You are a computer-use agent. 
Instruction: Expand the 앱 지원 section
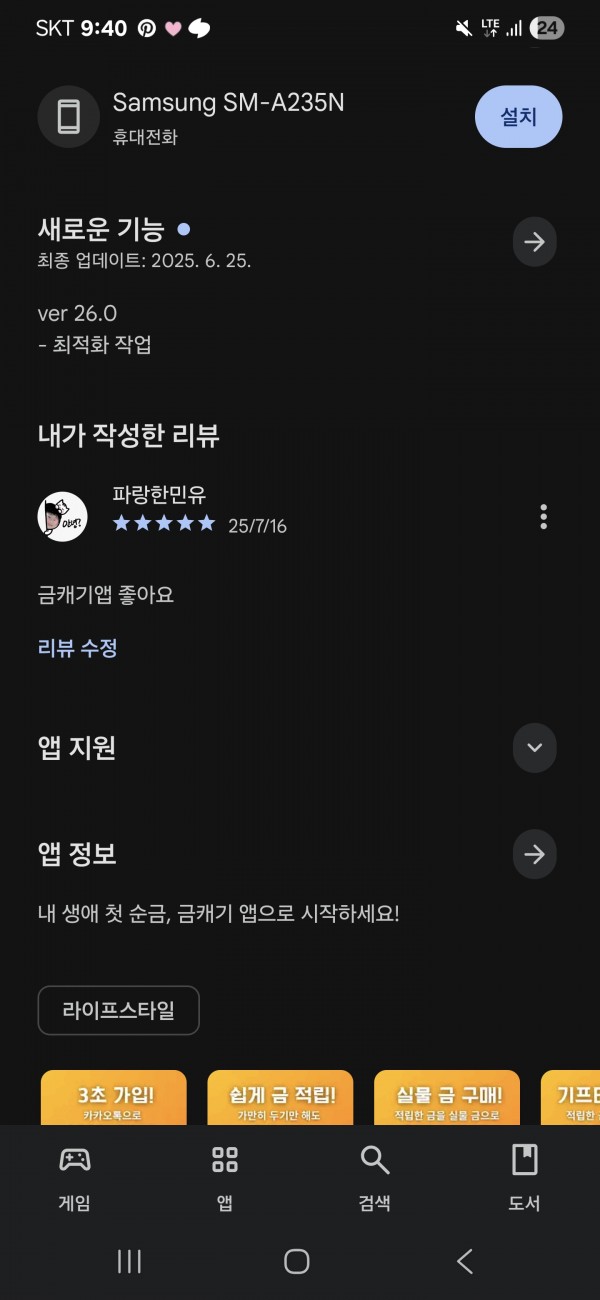(x=535, y=748)
